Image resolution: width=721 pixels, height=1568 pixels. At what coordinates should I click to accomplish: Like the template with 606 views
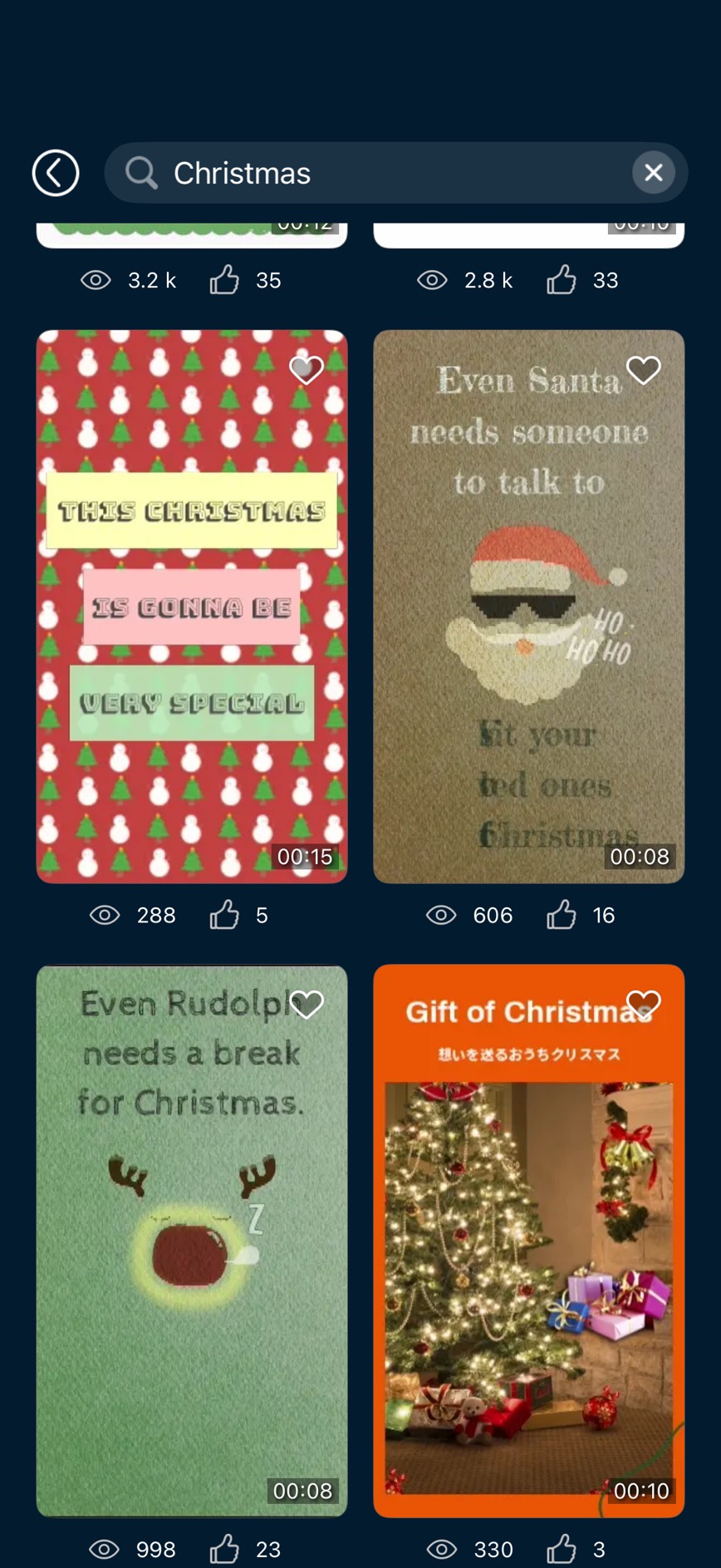pos(562,915)
